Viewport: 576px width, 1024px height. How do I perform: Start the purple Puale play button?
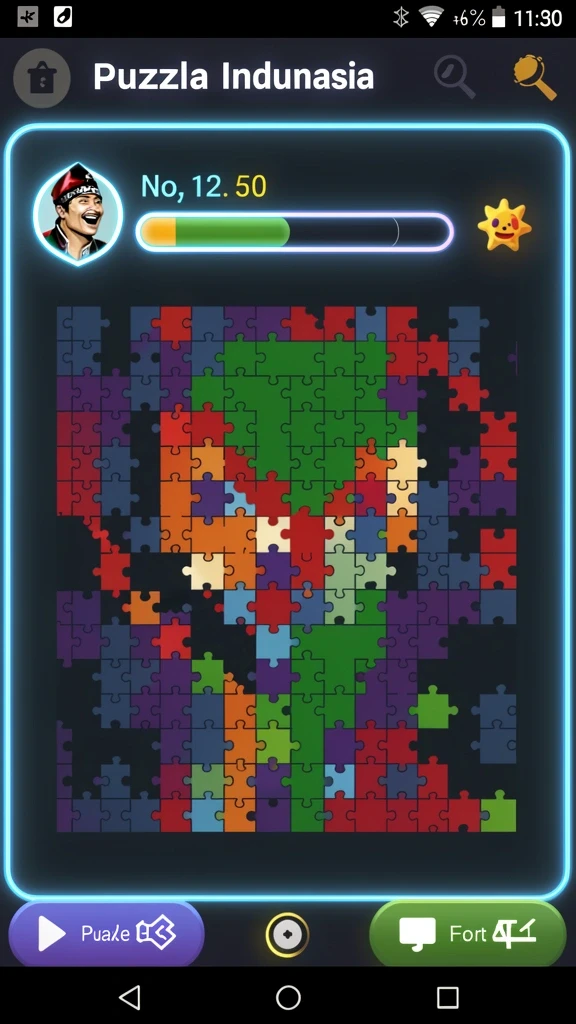point(106,933)
